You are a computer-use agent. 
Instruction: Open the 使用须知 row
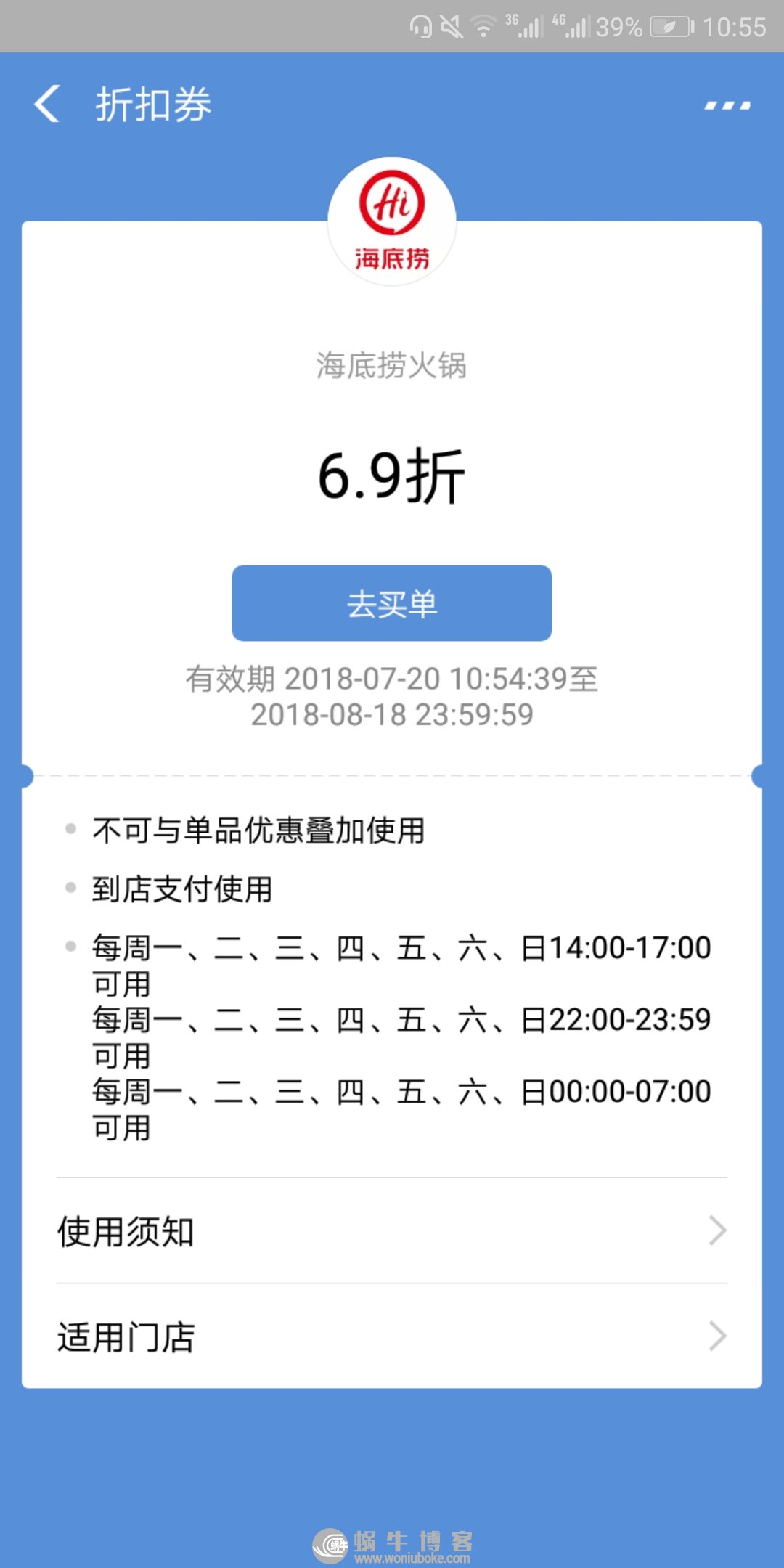coord(392,1231)
